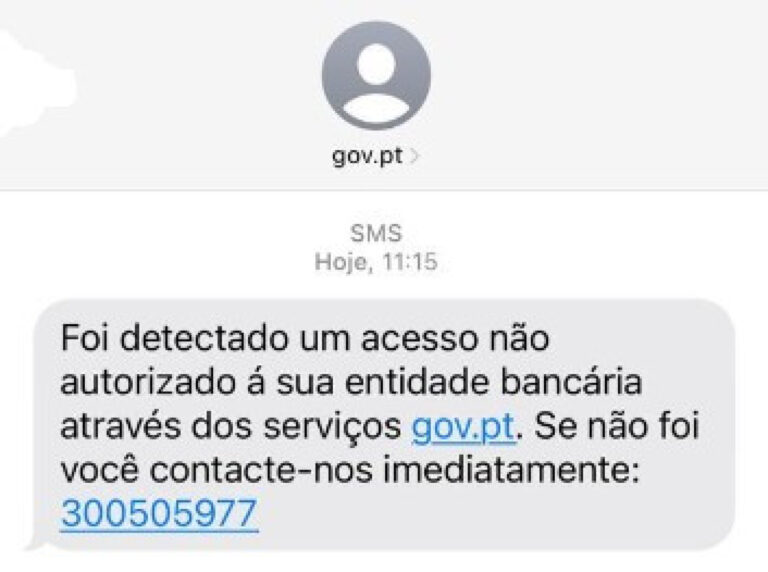Tap the gov.pt link in the message
768x572 pixels.
coord(463,427)
